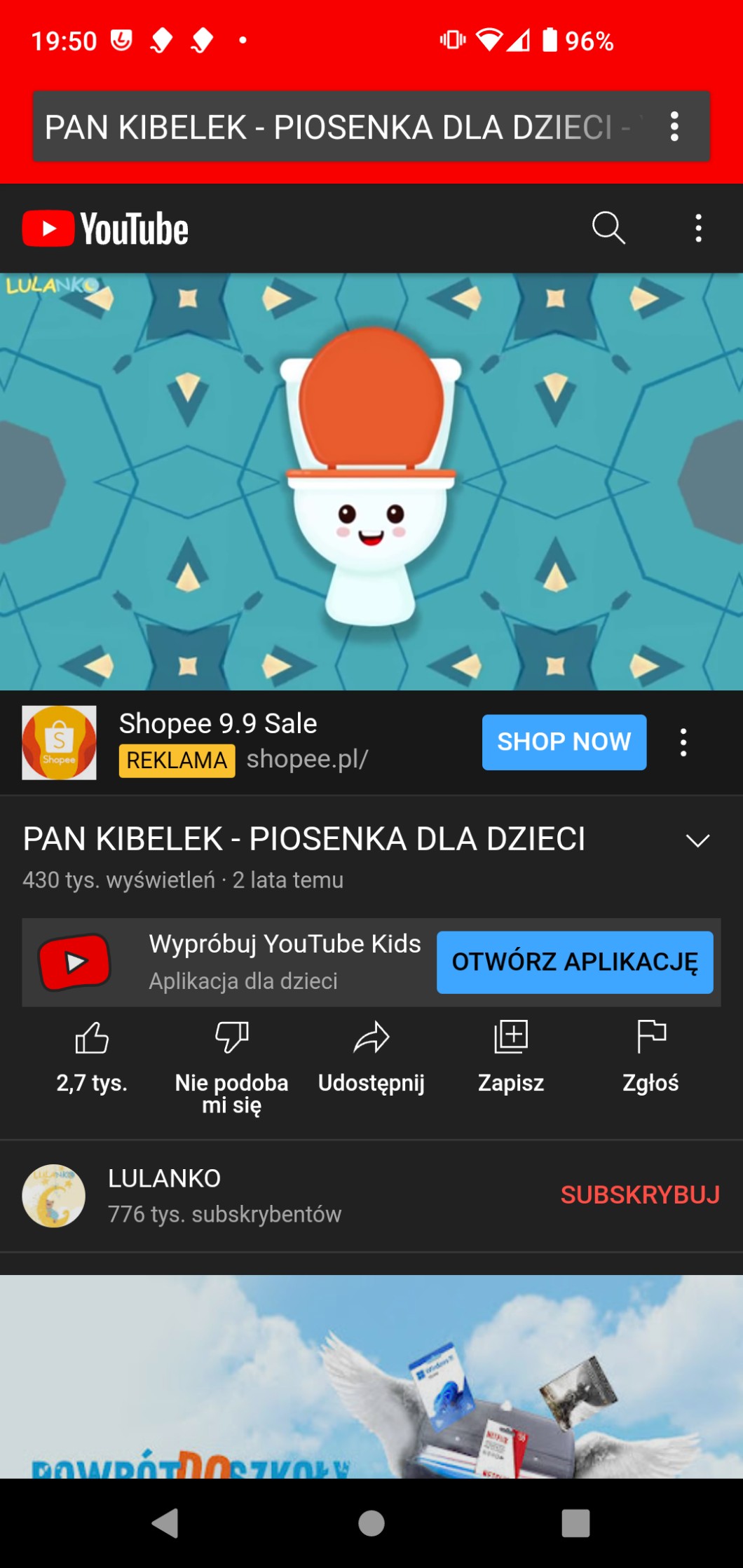This screenshot has width=743, height=1568.
Task: Open the Shopee ad options menu
Action: (x=683, y=742)
